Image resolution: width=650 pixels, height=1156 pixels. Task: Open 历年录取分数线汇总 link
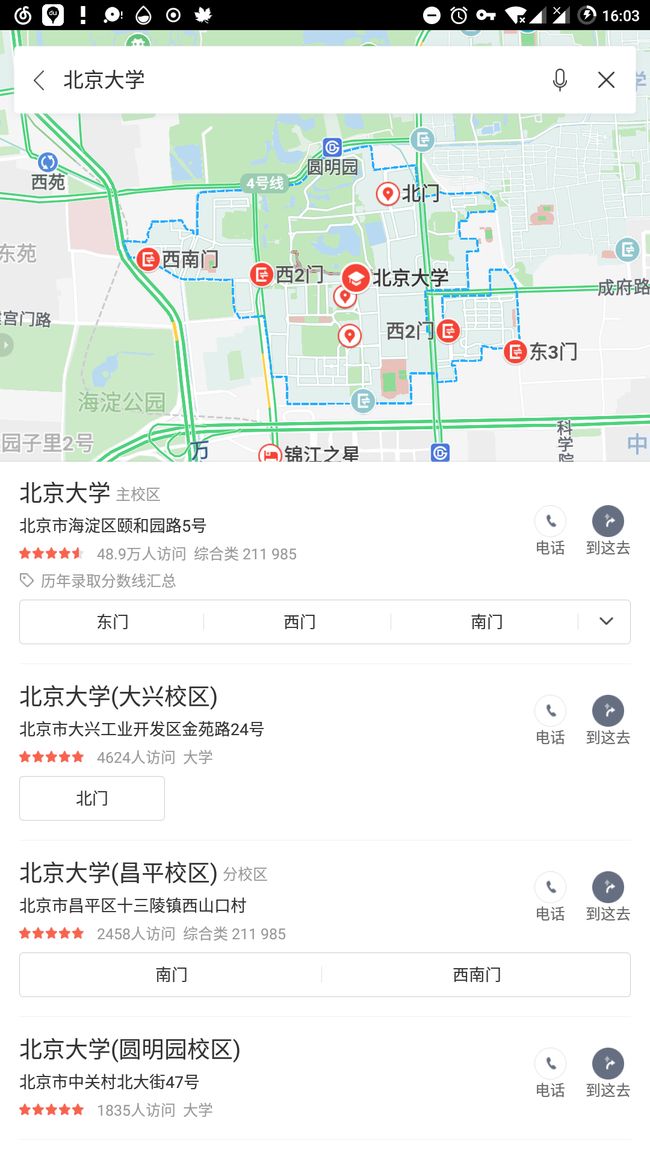108,581
